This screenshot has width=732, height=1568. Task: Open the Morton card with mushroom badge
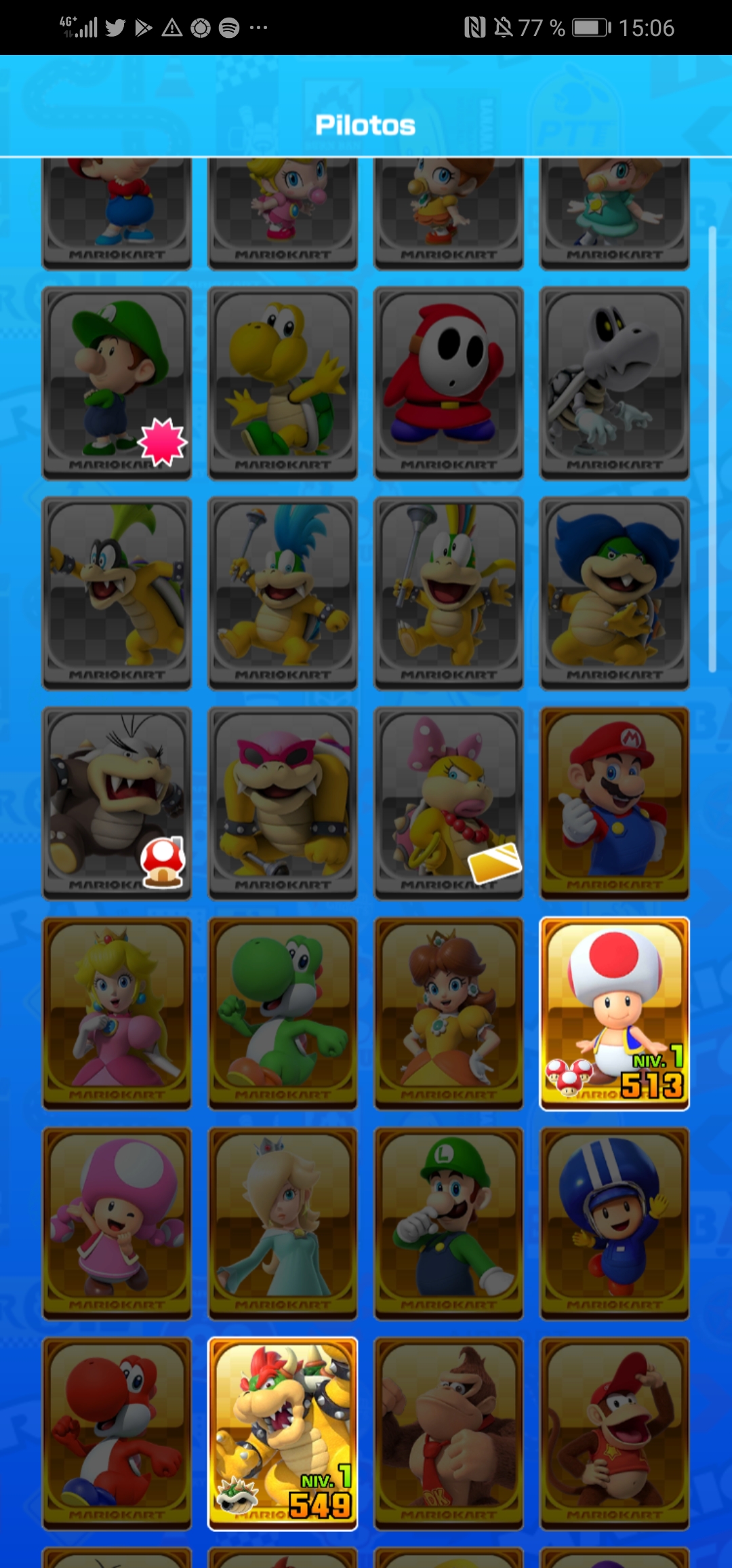(117, 803)
